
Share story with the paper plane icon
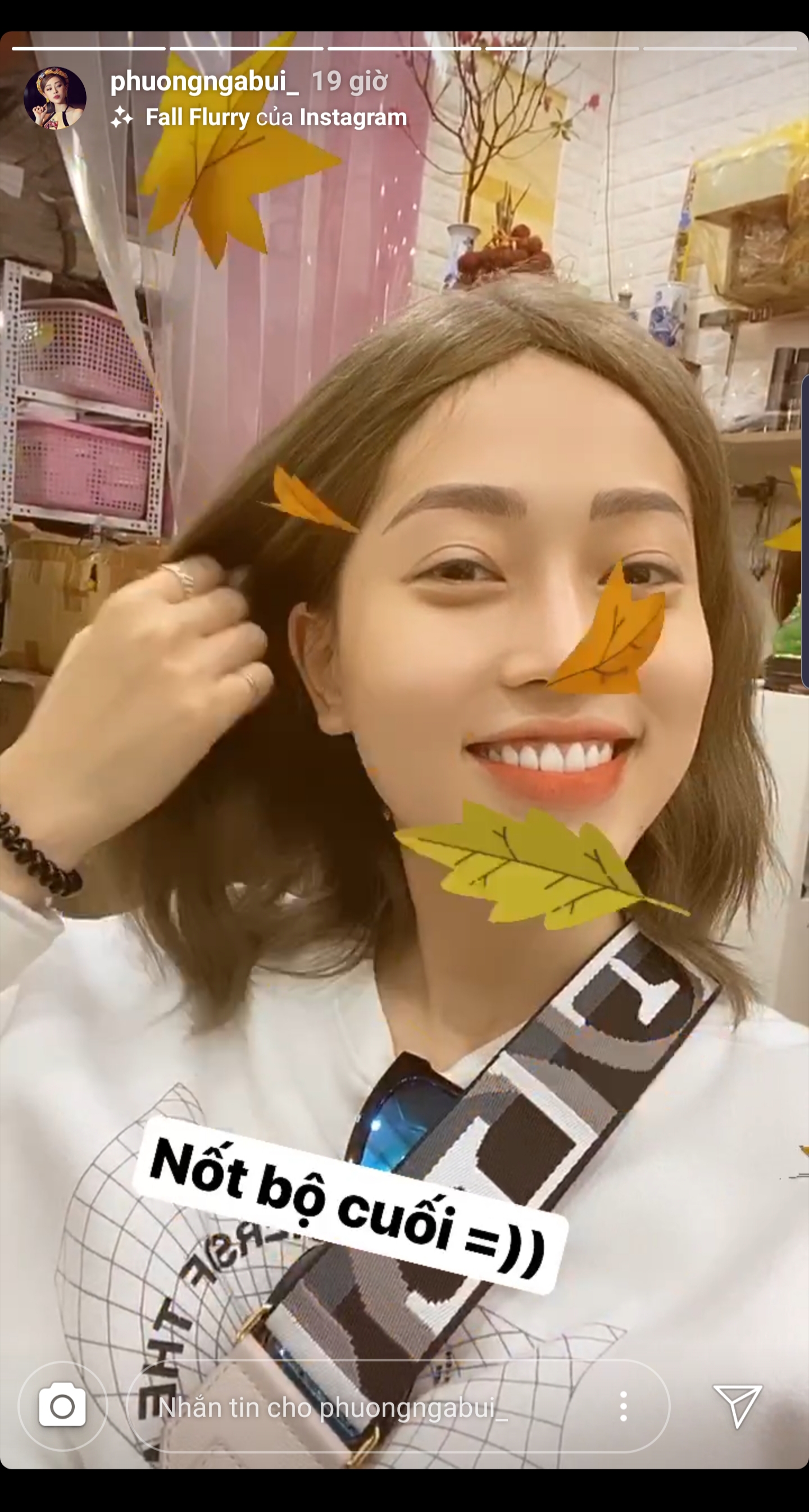tap(738, 1406)
